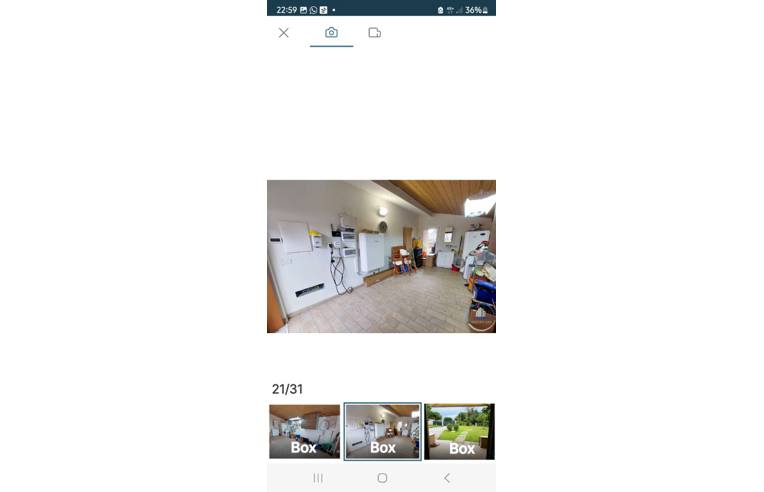Screen dimensions: 764x492
Task: Select the previous Box thumbnail with beds
Action: click(304, 431)
